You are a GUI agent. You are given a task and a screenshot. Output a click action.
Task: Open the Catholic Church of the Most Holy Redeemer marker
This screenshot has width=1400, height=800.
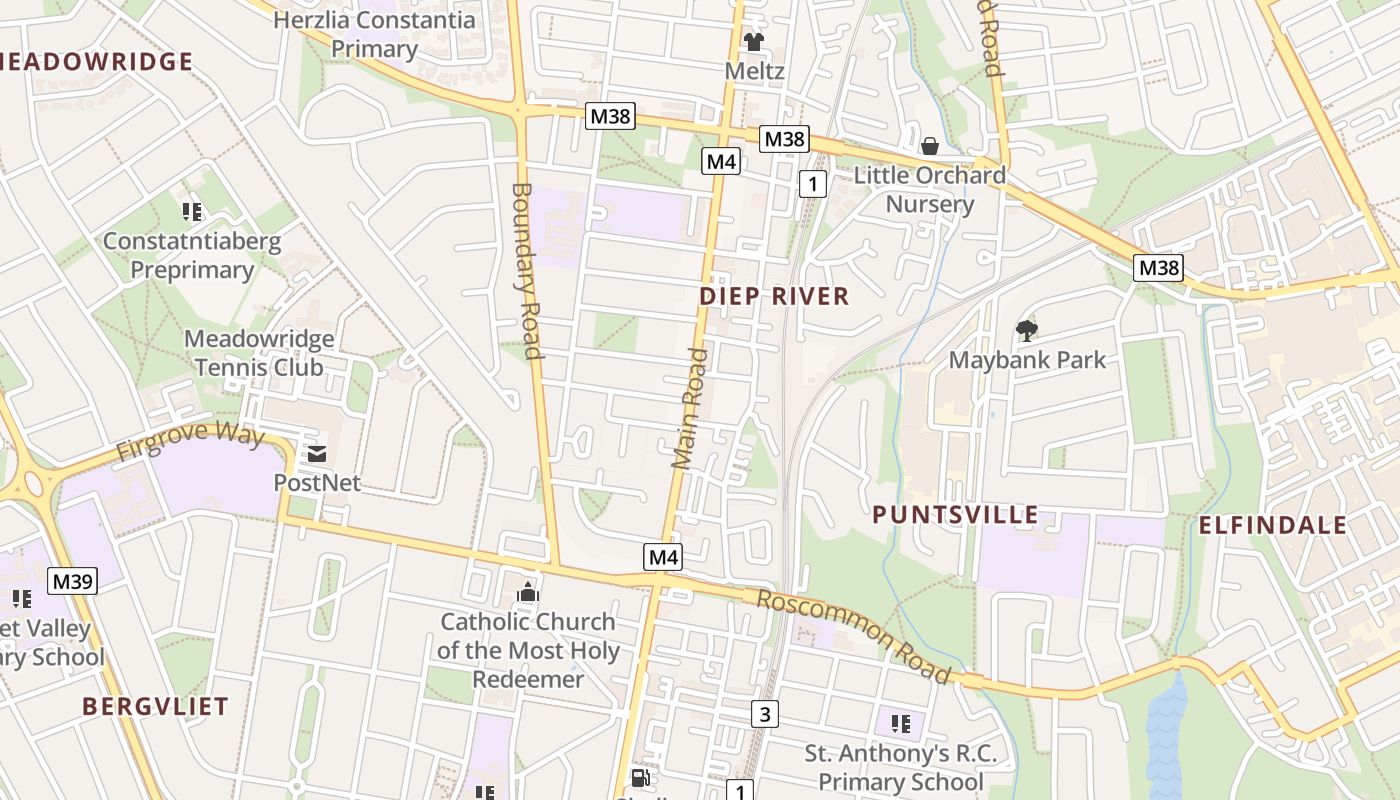[x=527, y=592]
